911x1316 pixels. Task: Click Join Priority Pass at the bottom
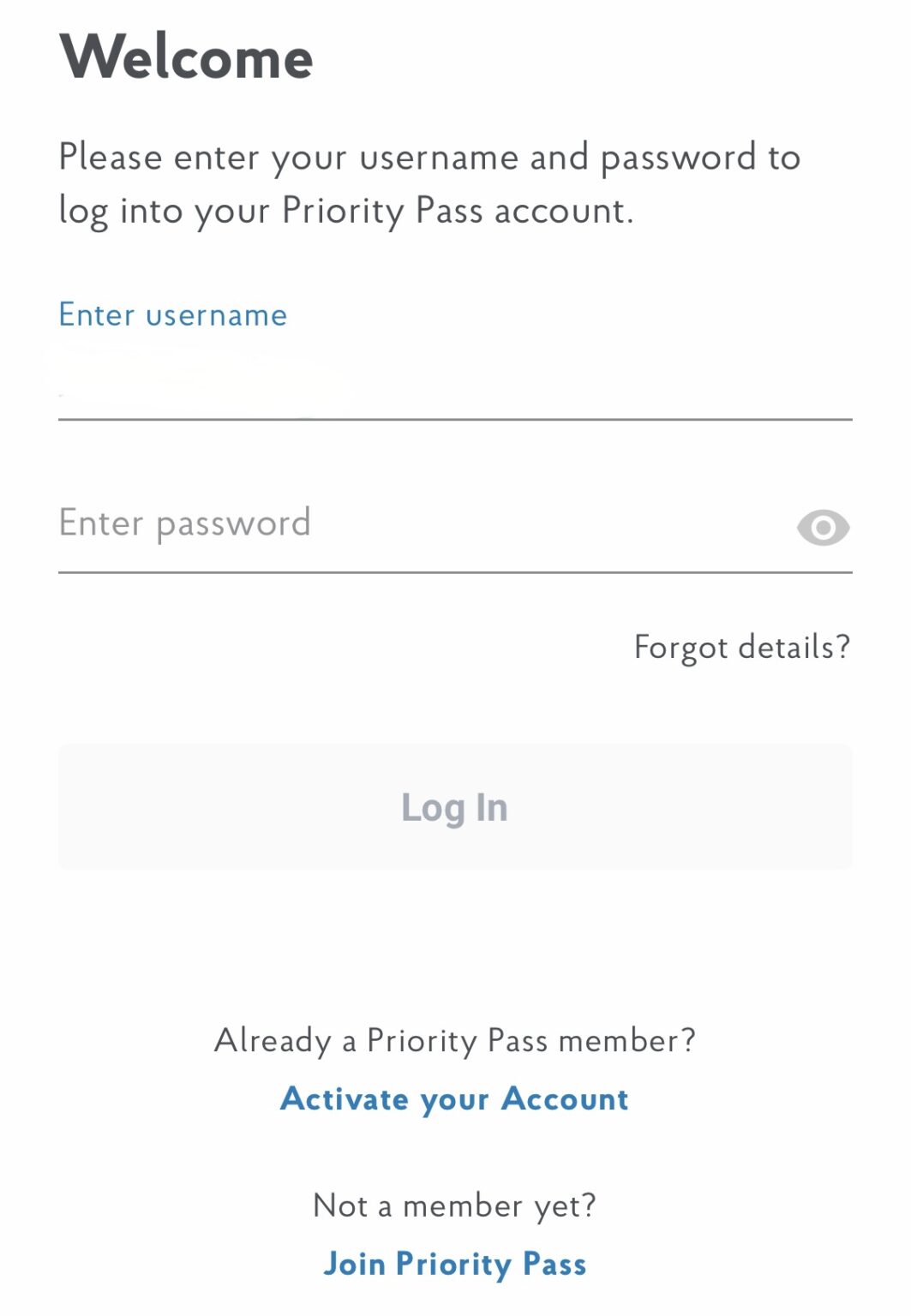[455, 1263]
